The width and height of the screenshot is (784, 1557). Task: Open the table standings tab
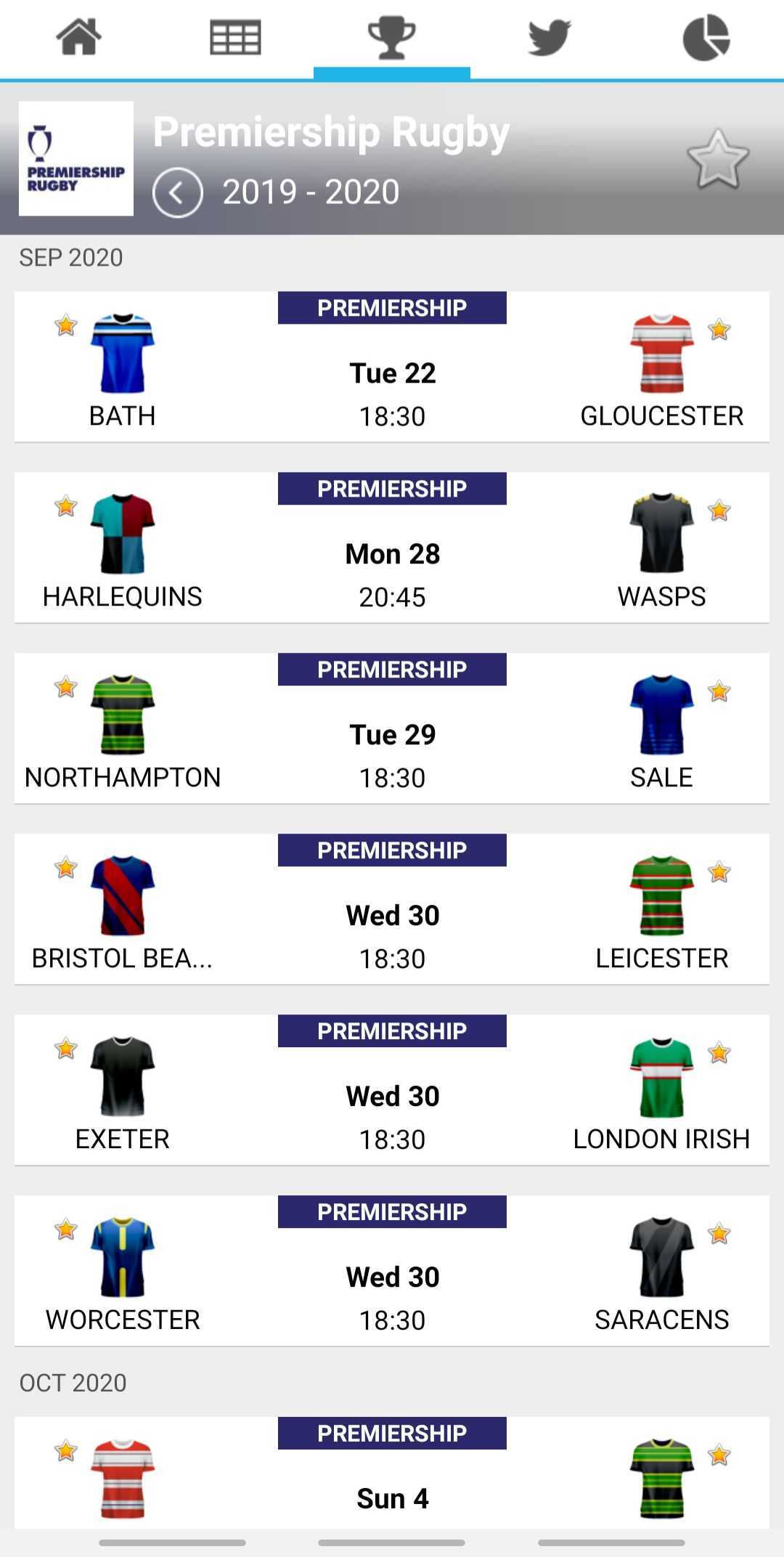tap(235, 37)
